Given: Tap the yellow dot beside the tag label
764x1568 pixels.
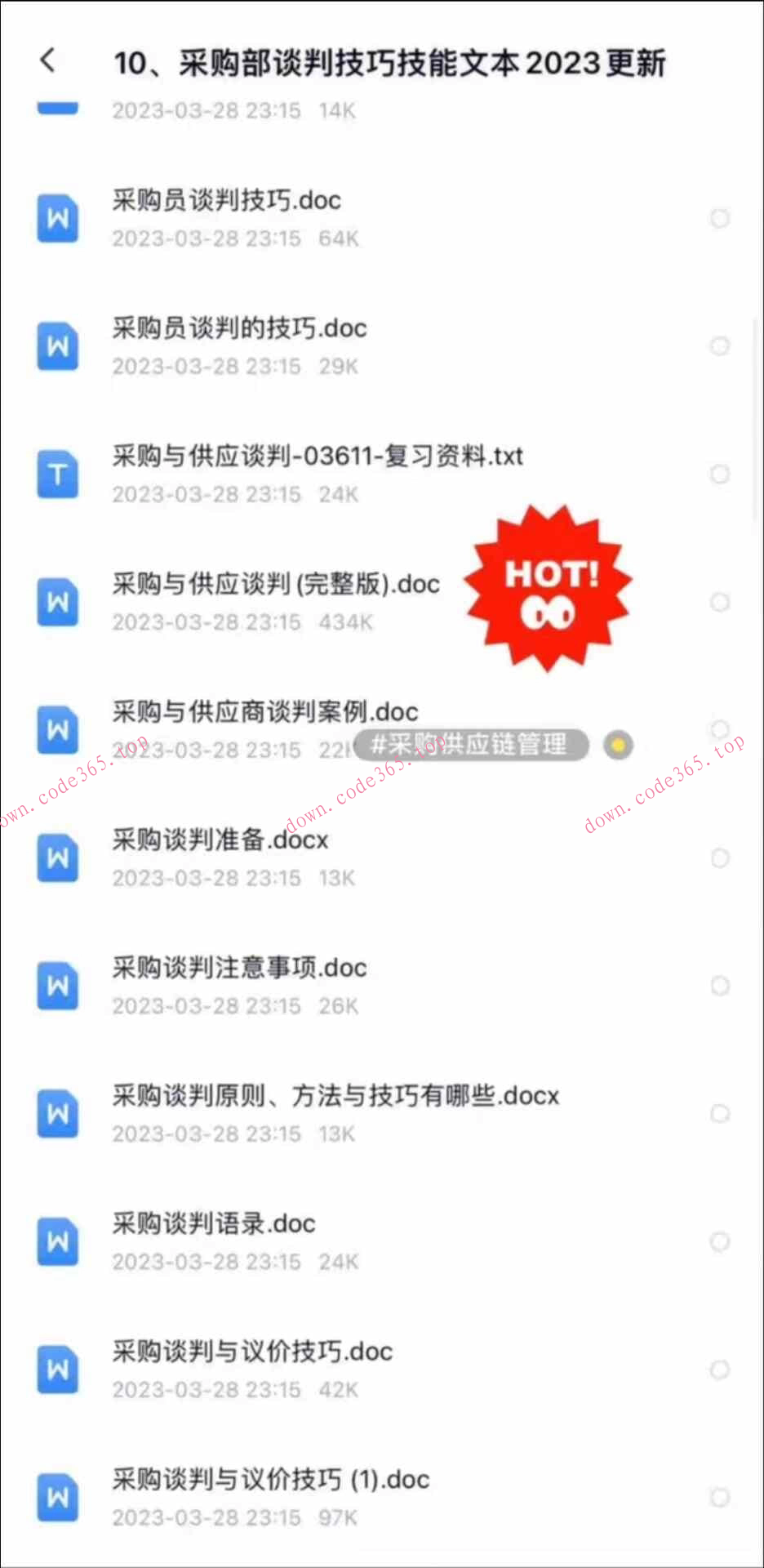Looking at the screenshot, I should (618, 745).
